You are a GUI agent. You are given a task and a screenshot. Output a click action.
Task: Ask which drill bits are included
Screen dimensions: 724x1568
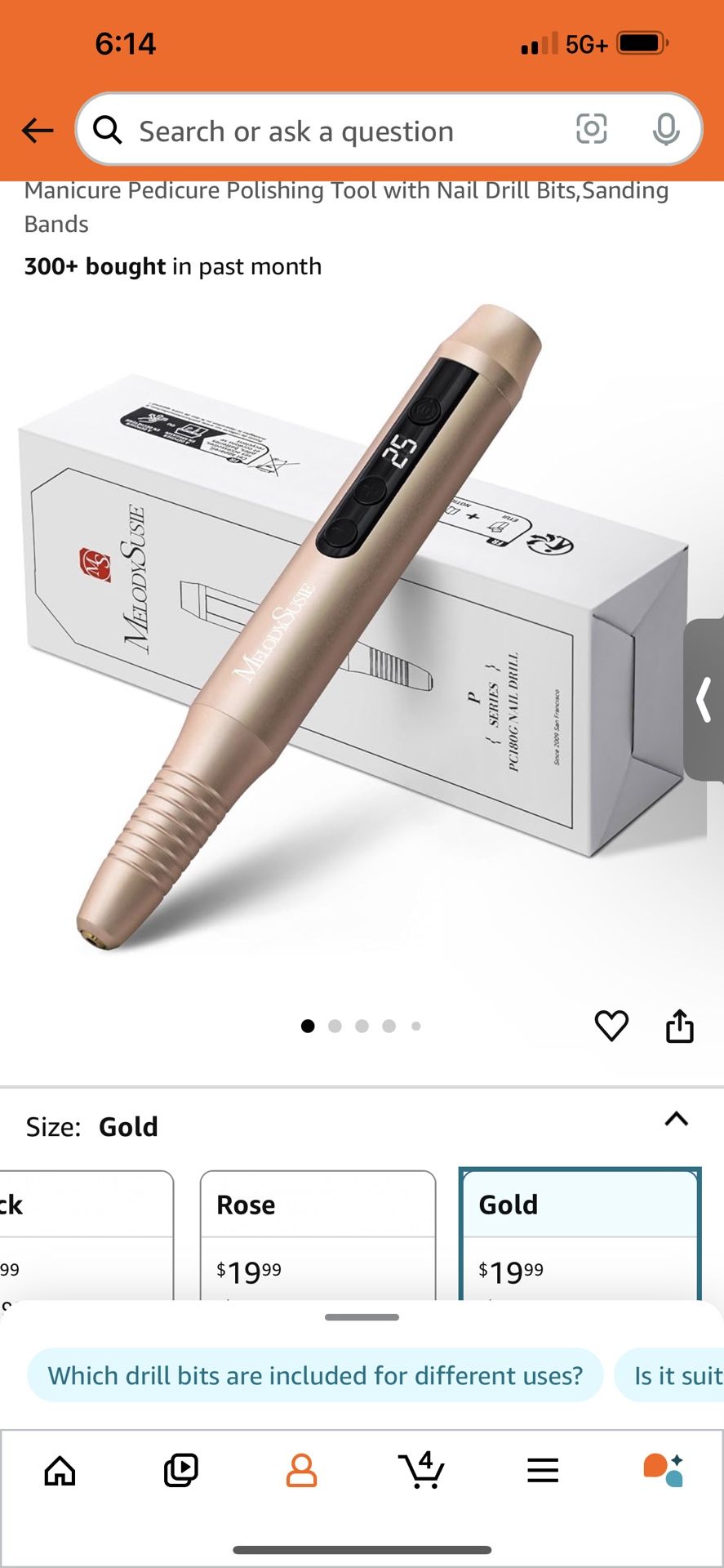click(x=315, y=1375)
